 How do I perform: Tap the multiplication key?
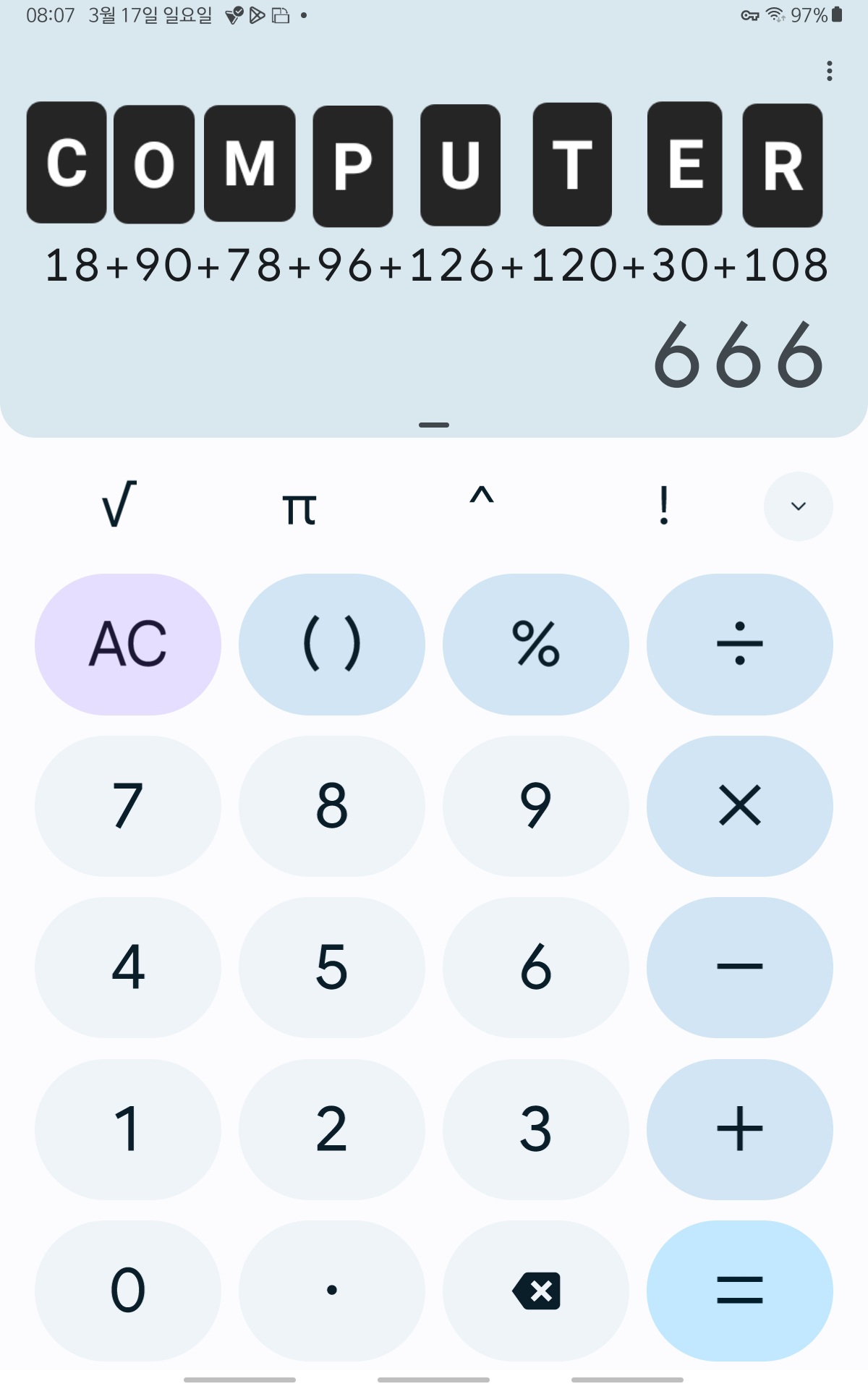740,806
